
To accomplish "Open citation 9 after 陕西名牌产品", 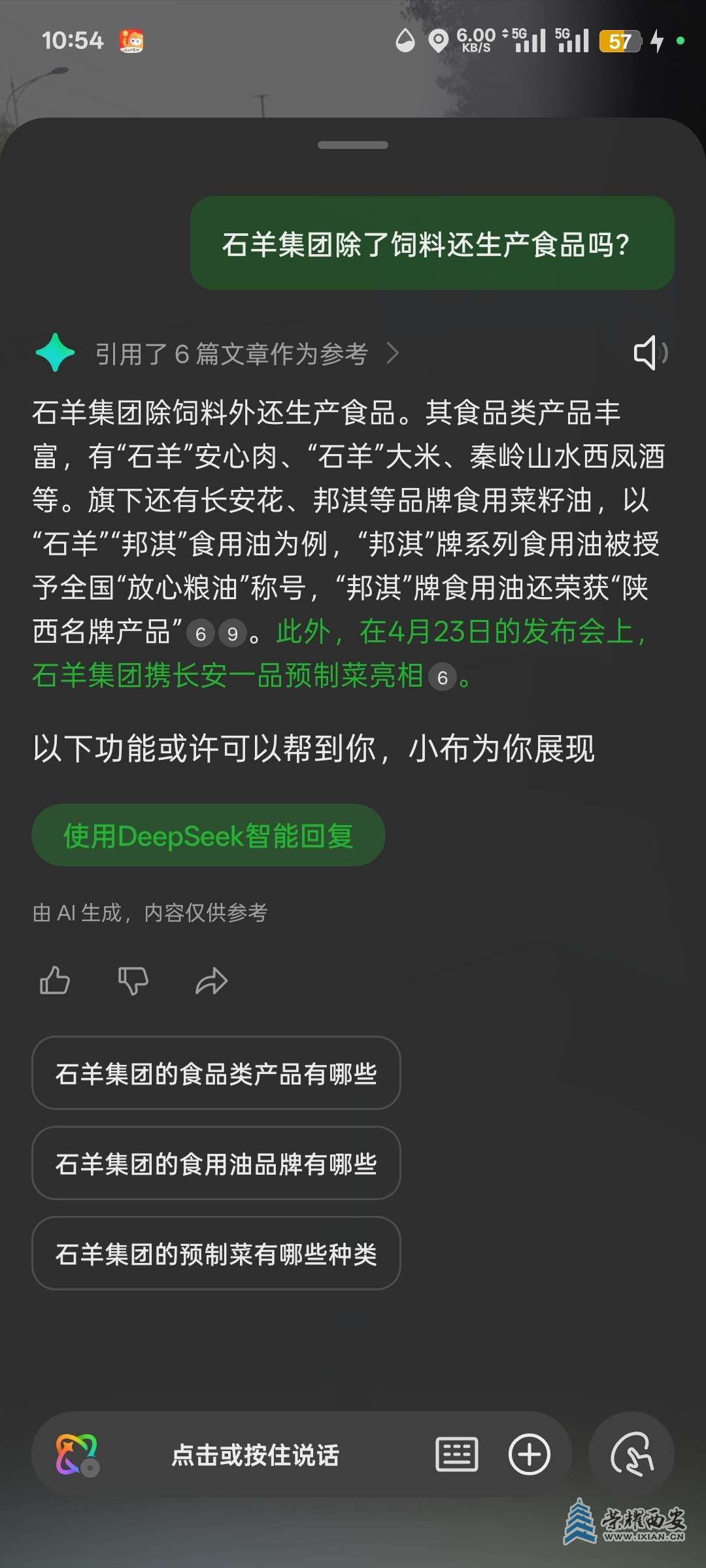I will (x=232, y=634).
